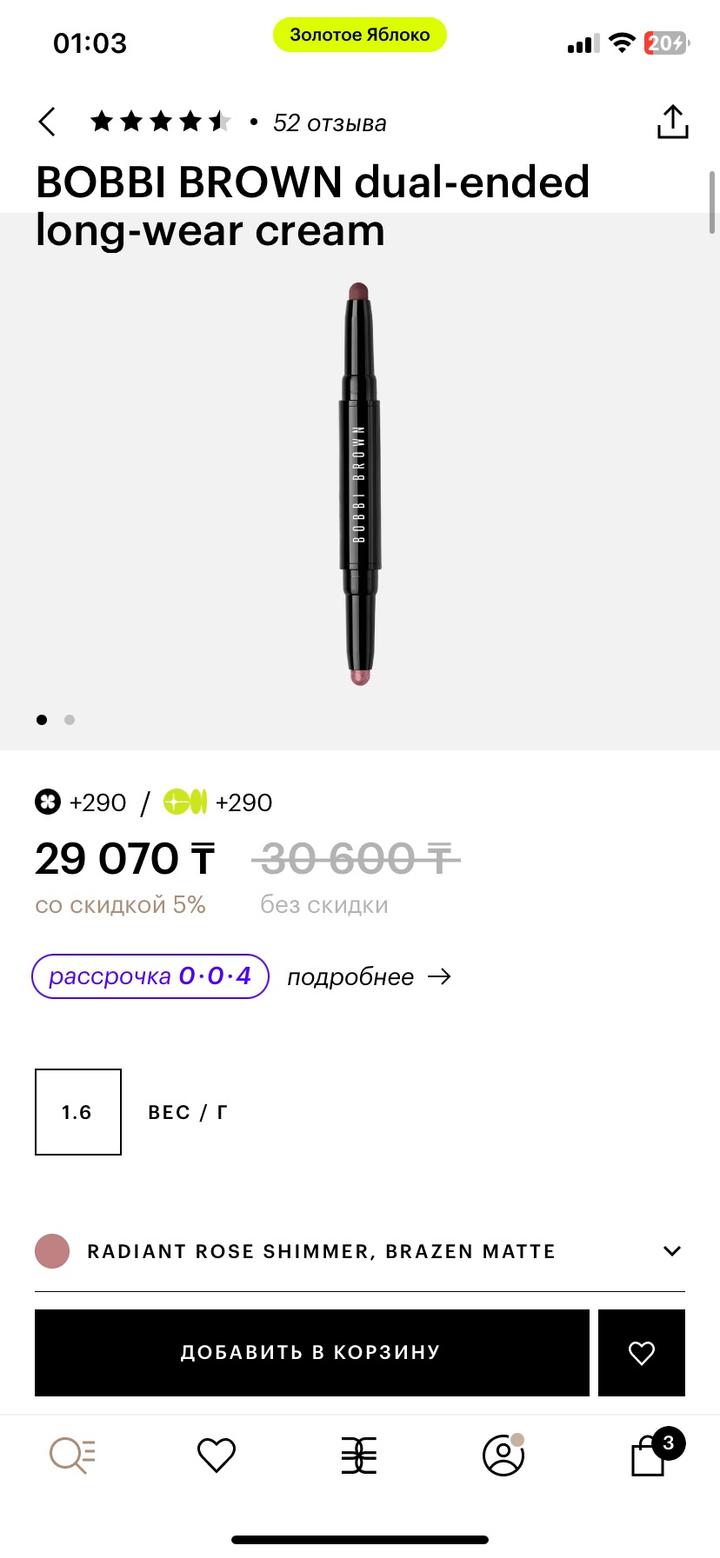Tap the loyalty points icon showing +290
The height and width of the screenshot is (1558, 720).
coord(51,802)
